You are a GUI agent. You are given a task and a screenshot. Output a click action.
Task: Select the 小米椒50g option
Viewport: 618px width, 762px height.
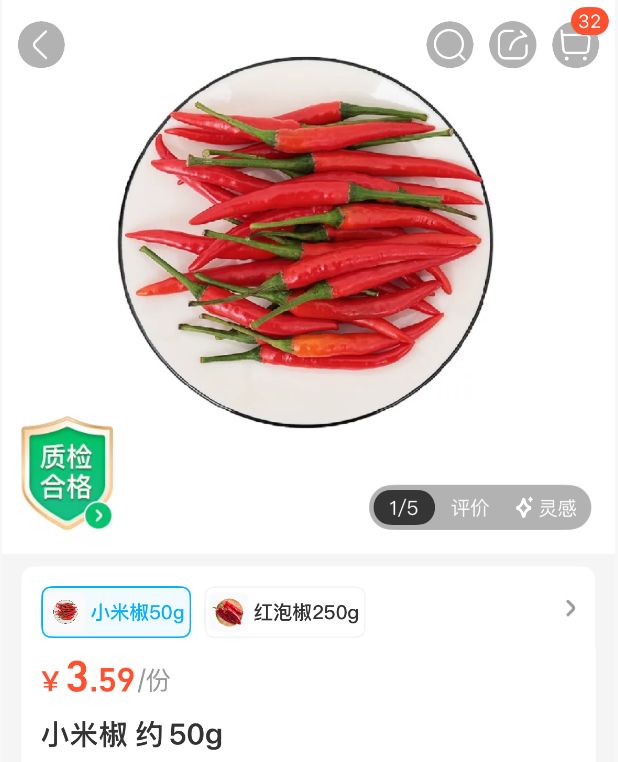click(116, 612)
